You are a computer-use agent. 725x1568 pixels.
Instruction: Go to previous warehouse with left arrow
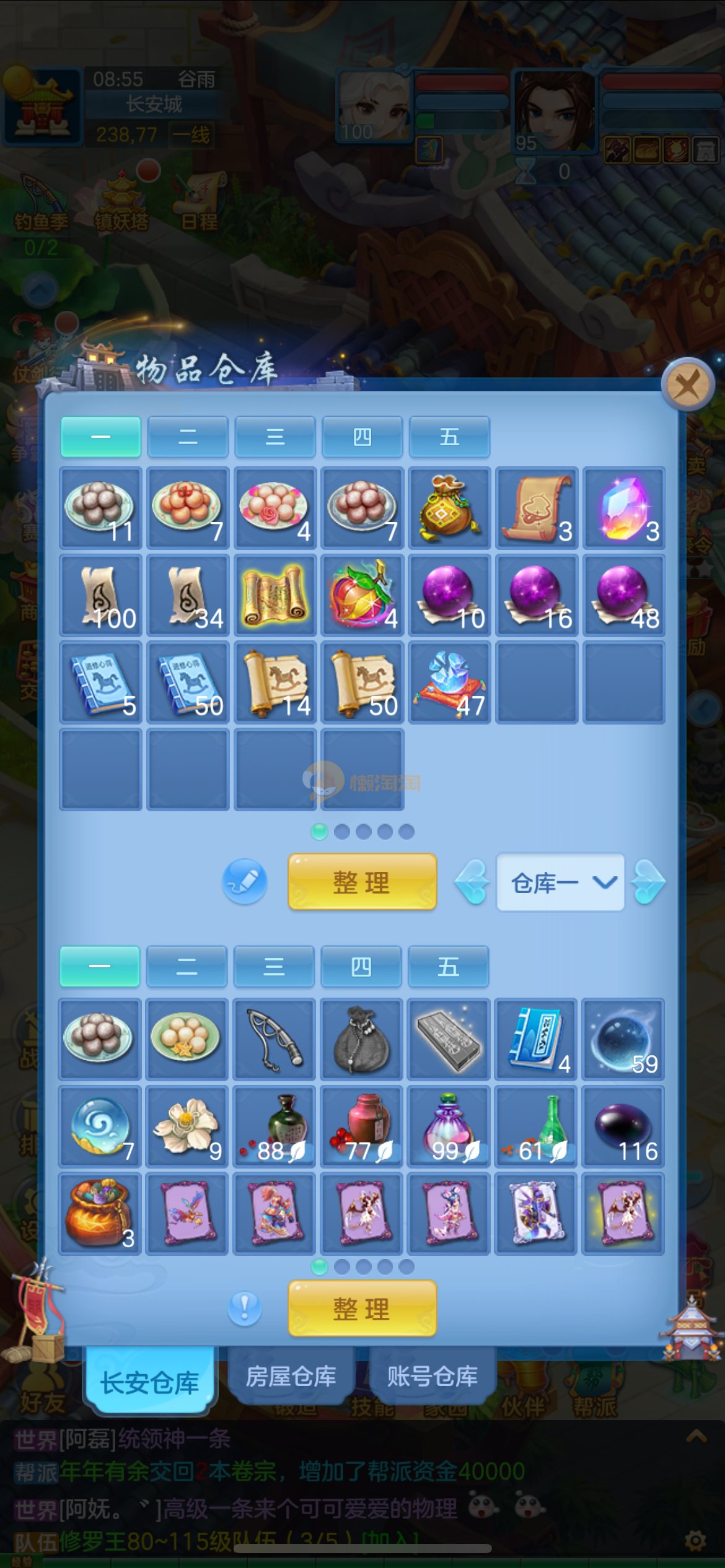[472, 882]
